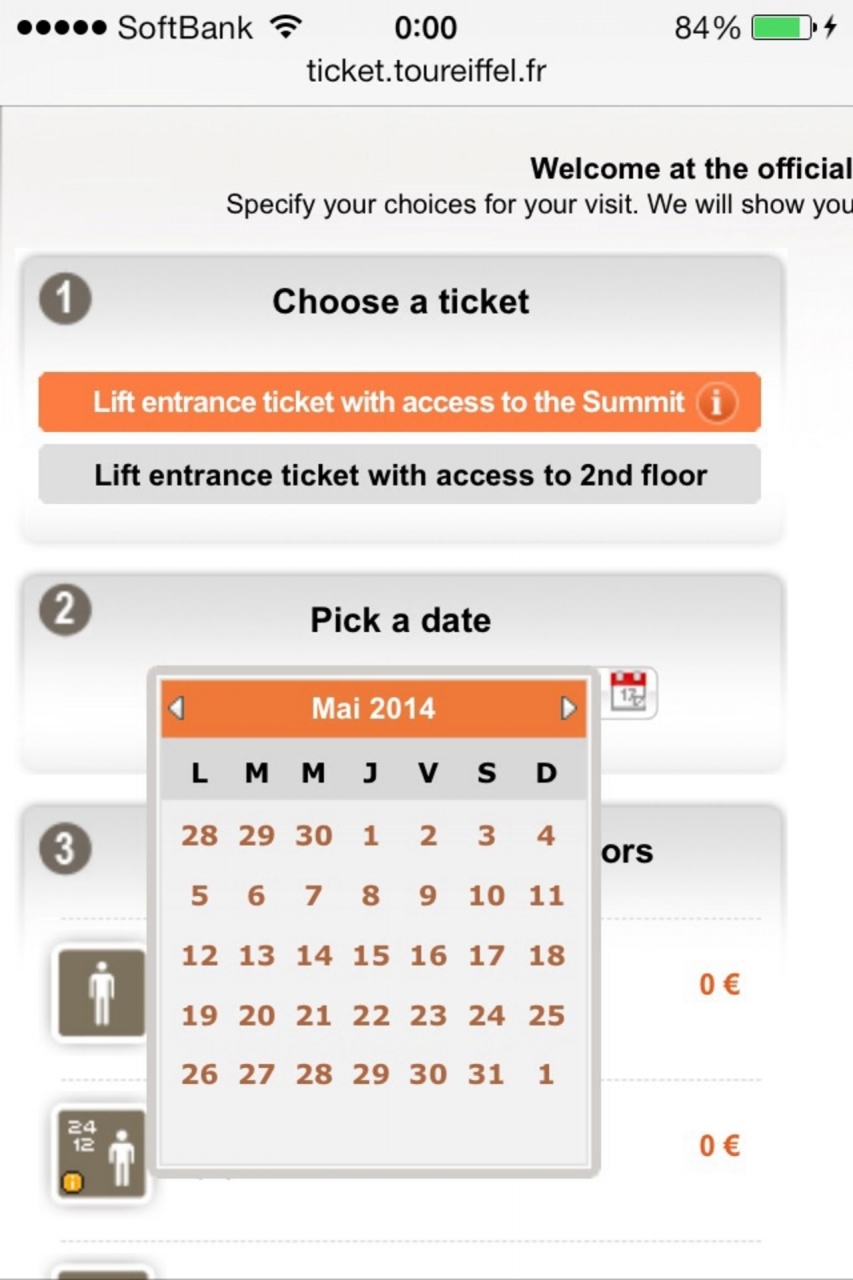Go to previous month in calendar
The height and width of the screenshot is (1280, 853).
(177, 709)
